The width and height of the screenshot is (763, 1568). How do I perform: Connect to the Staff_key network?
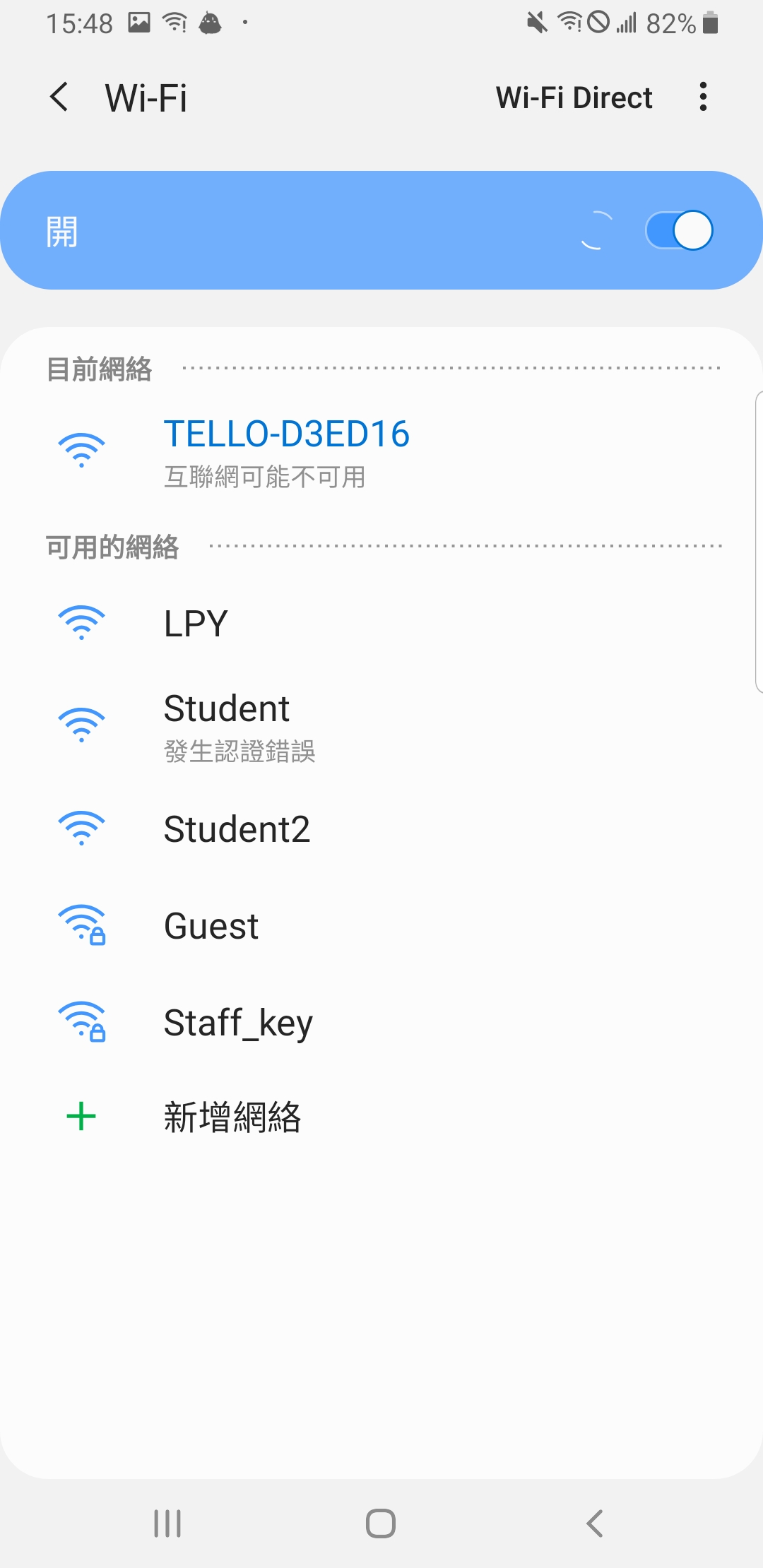381,1023
